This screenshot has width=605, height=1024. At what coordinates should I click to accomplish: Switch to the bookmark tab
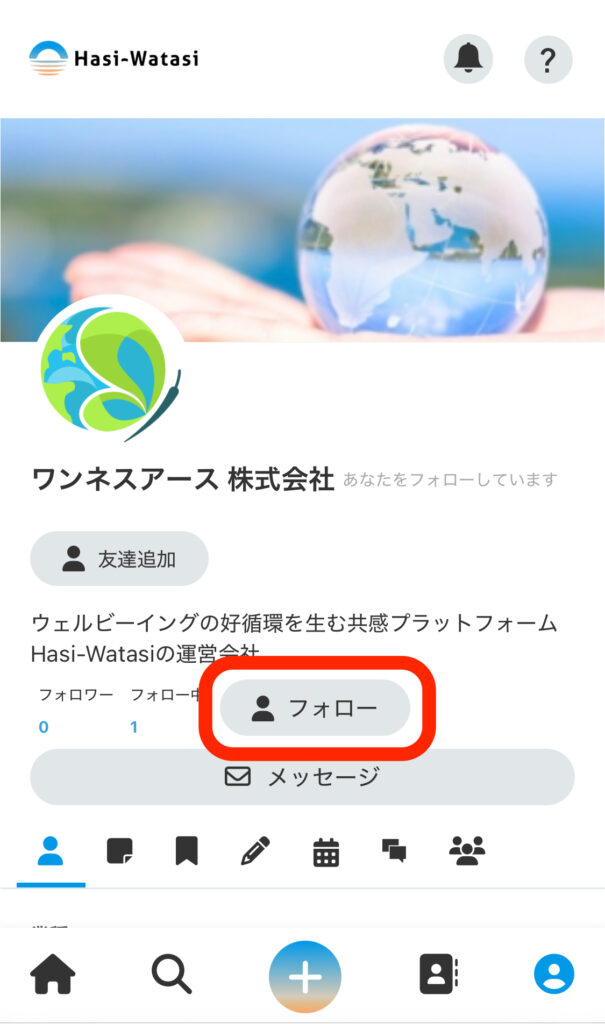click(x=186, y=852)
